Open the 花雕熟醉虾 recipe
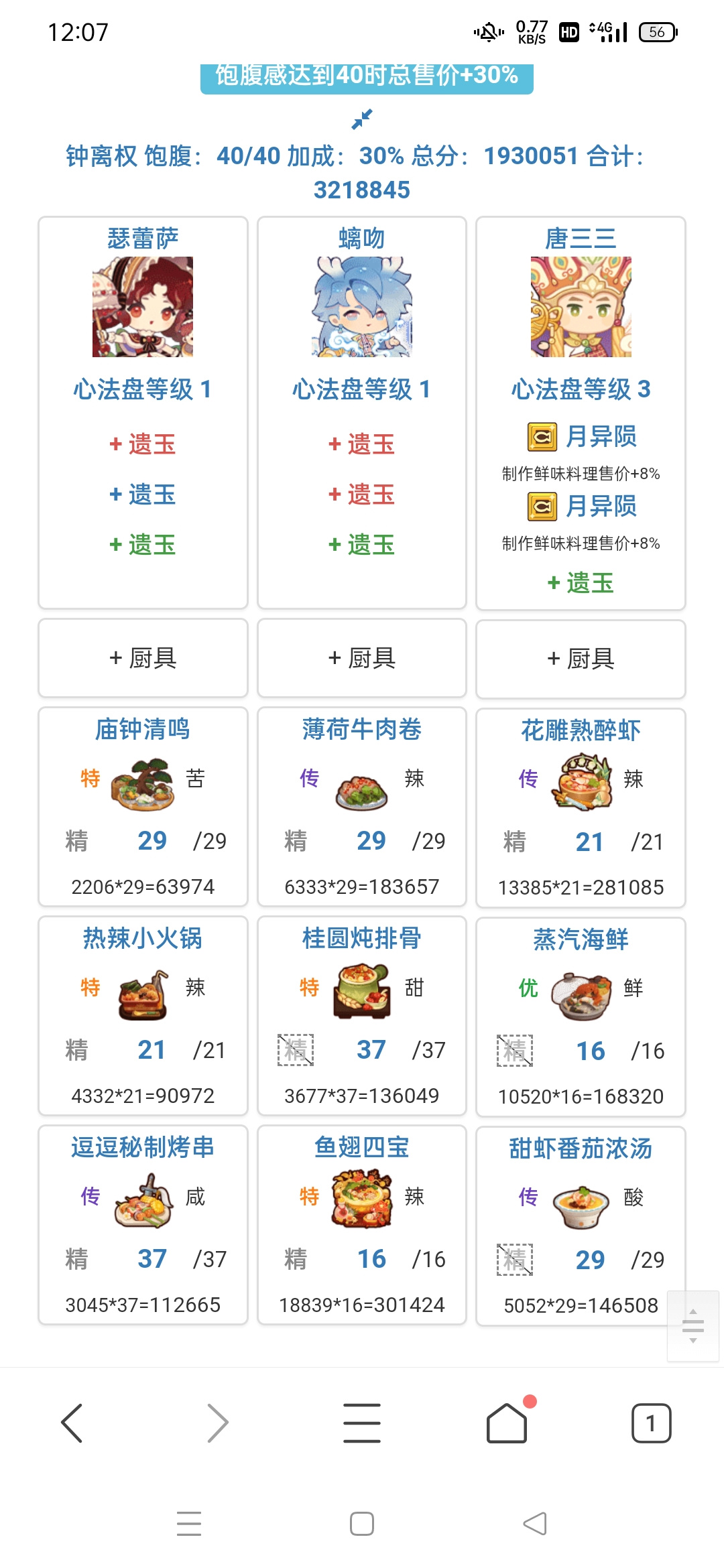724x1568 pixels. point(581,807)
